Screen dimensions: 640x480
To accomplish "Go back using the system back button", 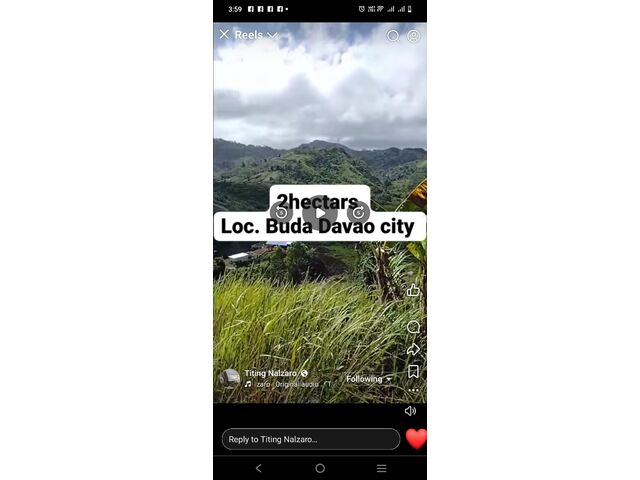I will 258,468.
